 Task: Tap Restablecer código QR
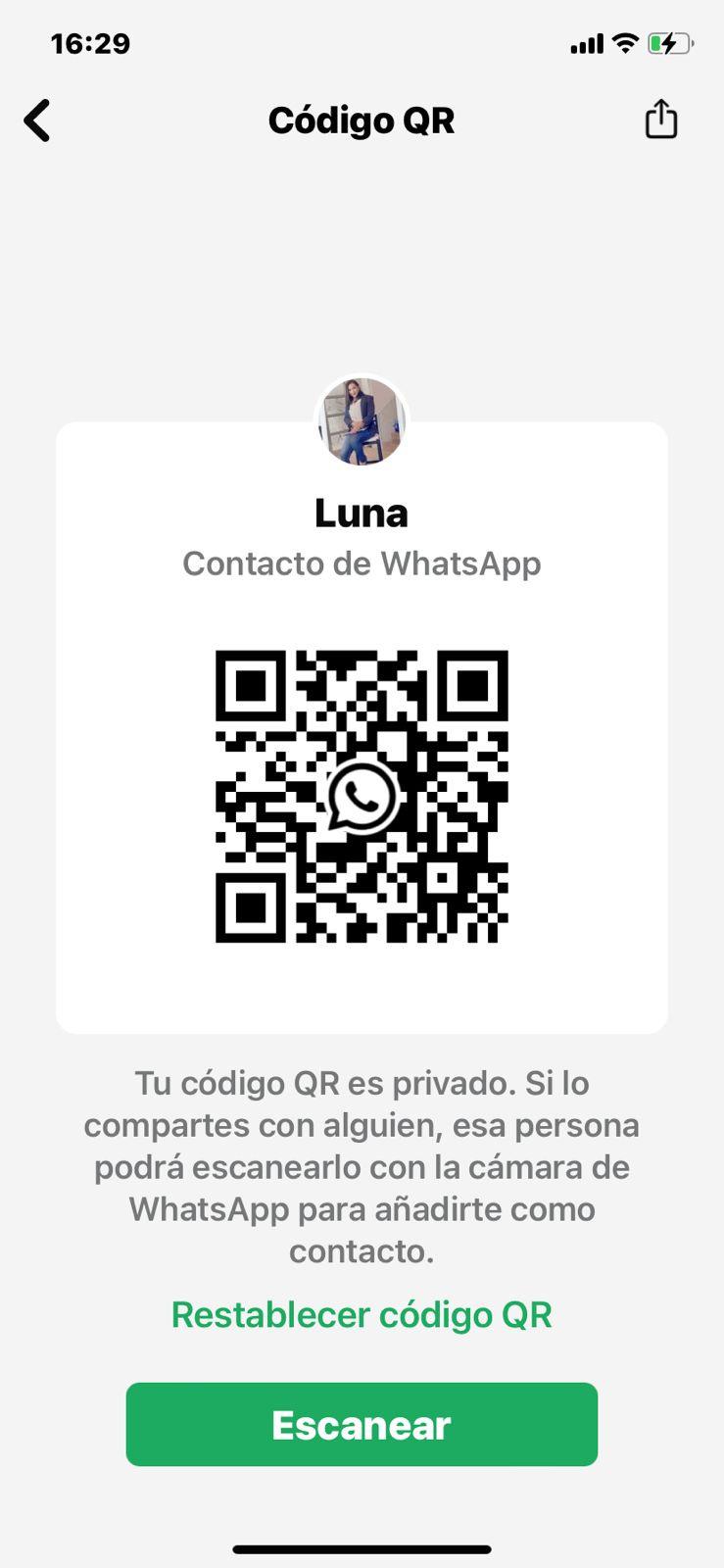[362, 1314]
